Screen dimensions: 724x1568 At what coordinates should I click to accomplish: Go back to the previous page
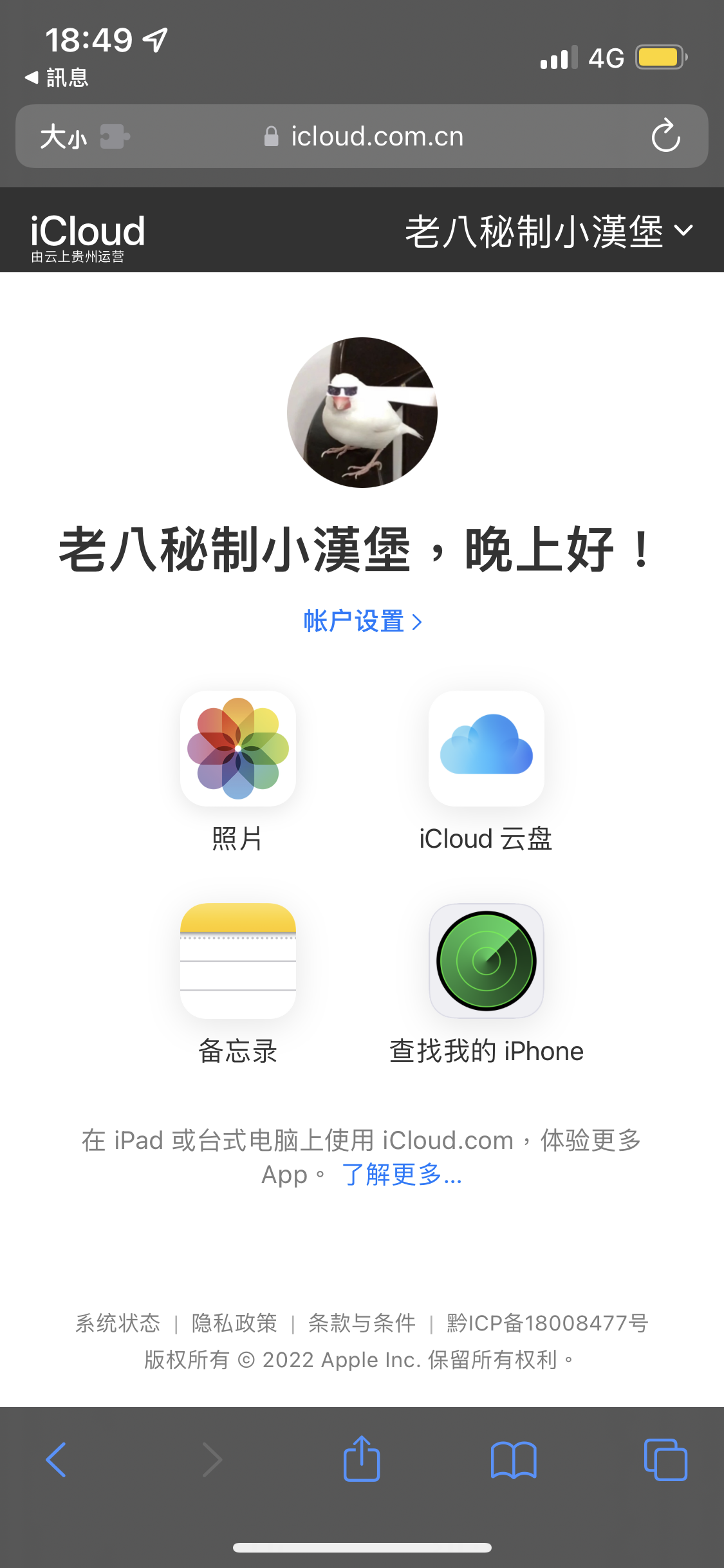coord(56,1460)
